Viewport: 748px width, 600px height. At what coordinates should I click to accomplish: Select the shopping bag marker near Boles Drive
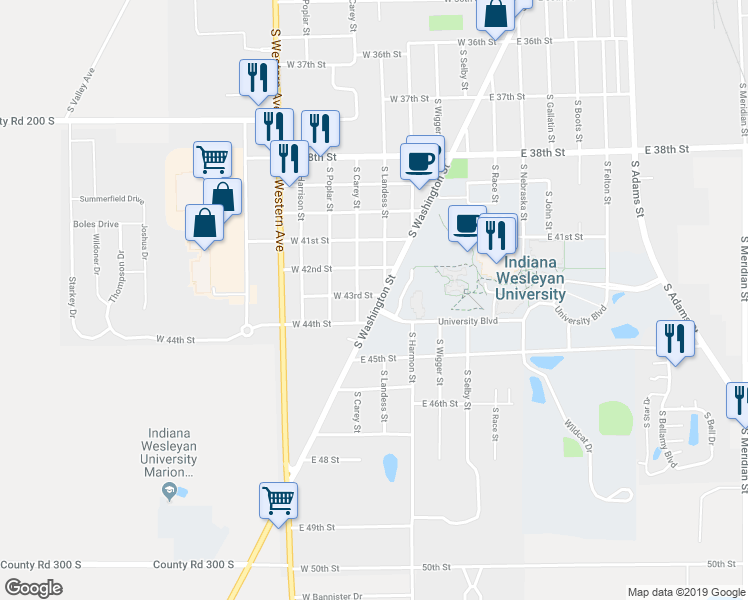click(204, 227)
